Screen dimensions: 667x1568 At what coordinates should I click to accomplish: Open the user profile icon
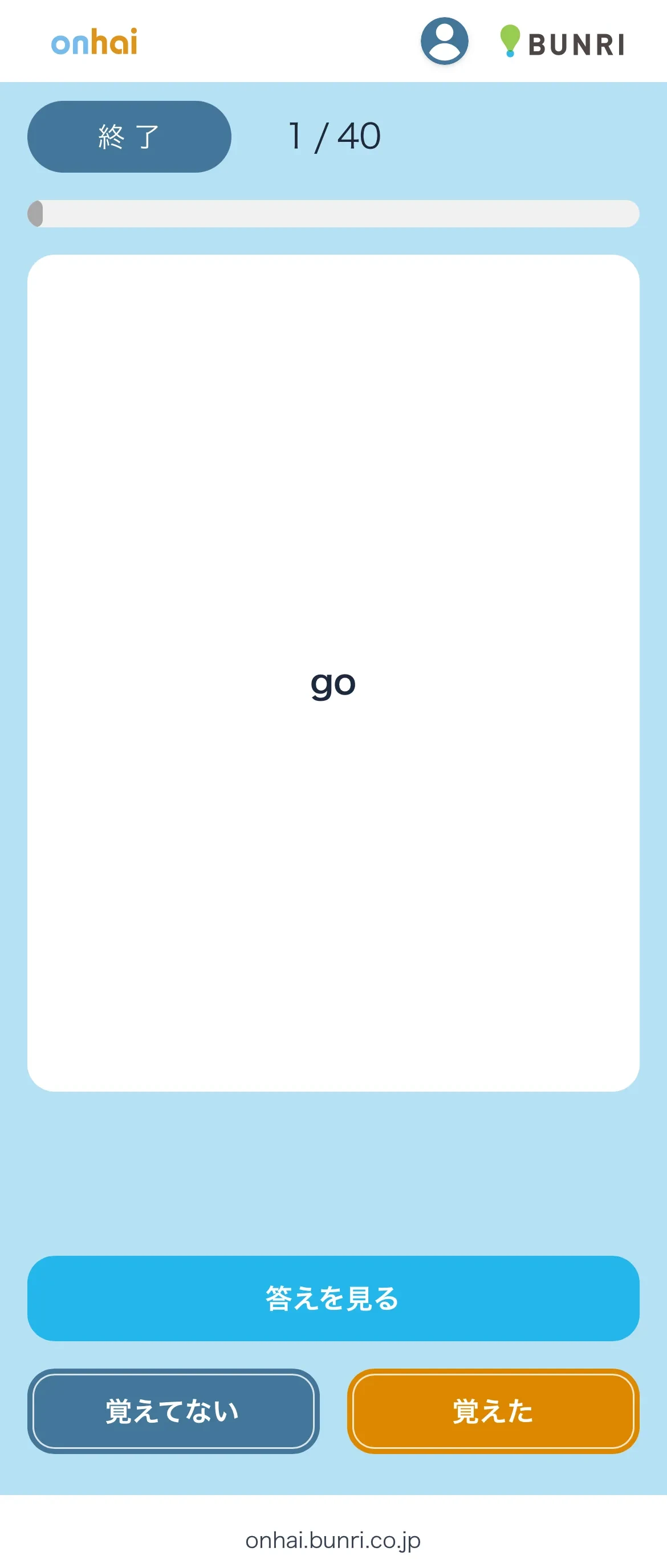click(x=444, y=42)
